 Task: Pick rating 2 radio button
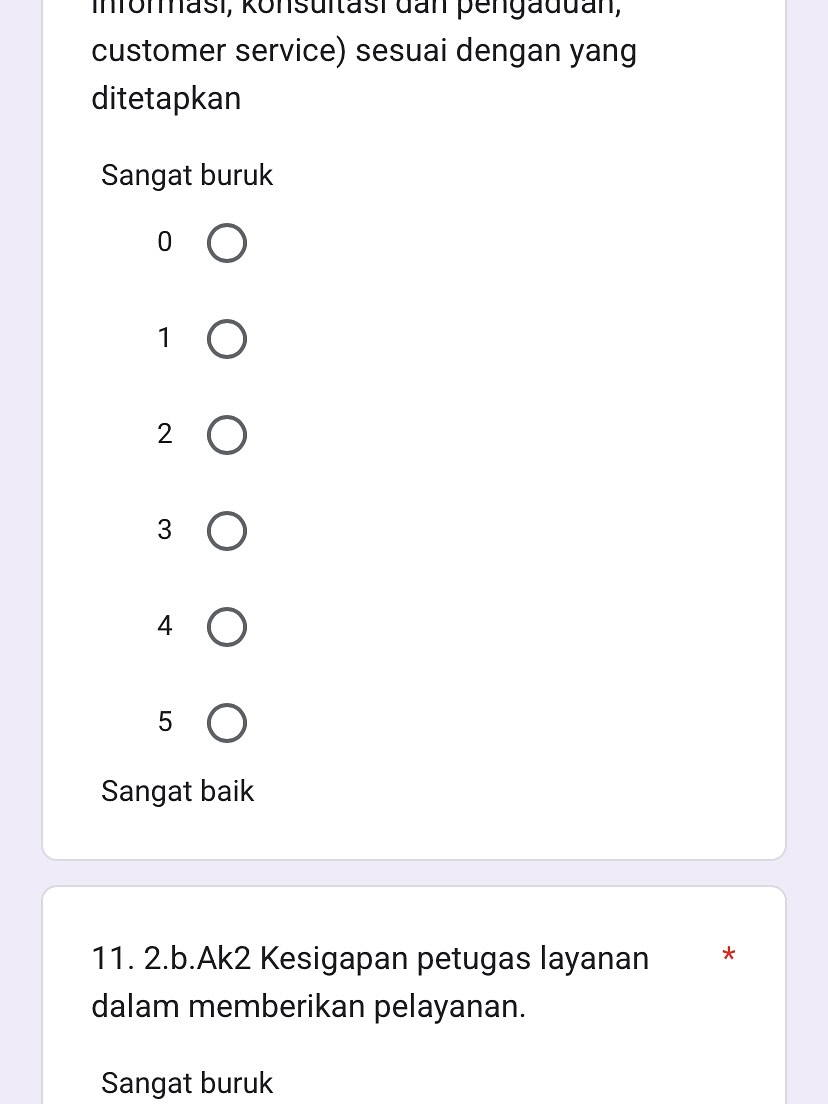click(x=227, y=436)
